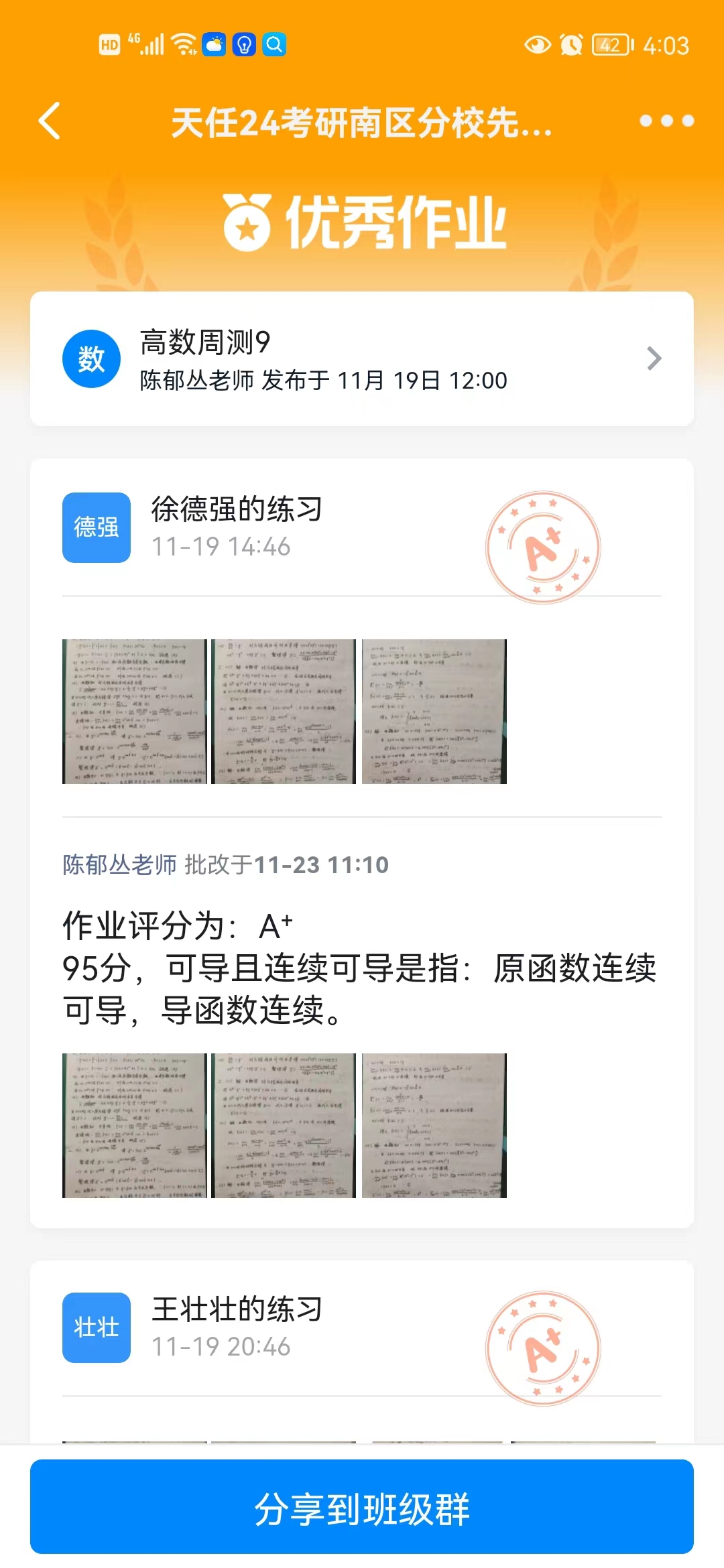
Task: Open the second photo in 徐德强's submission
Action: coord(284,712)
